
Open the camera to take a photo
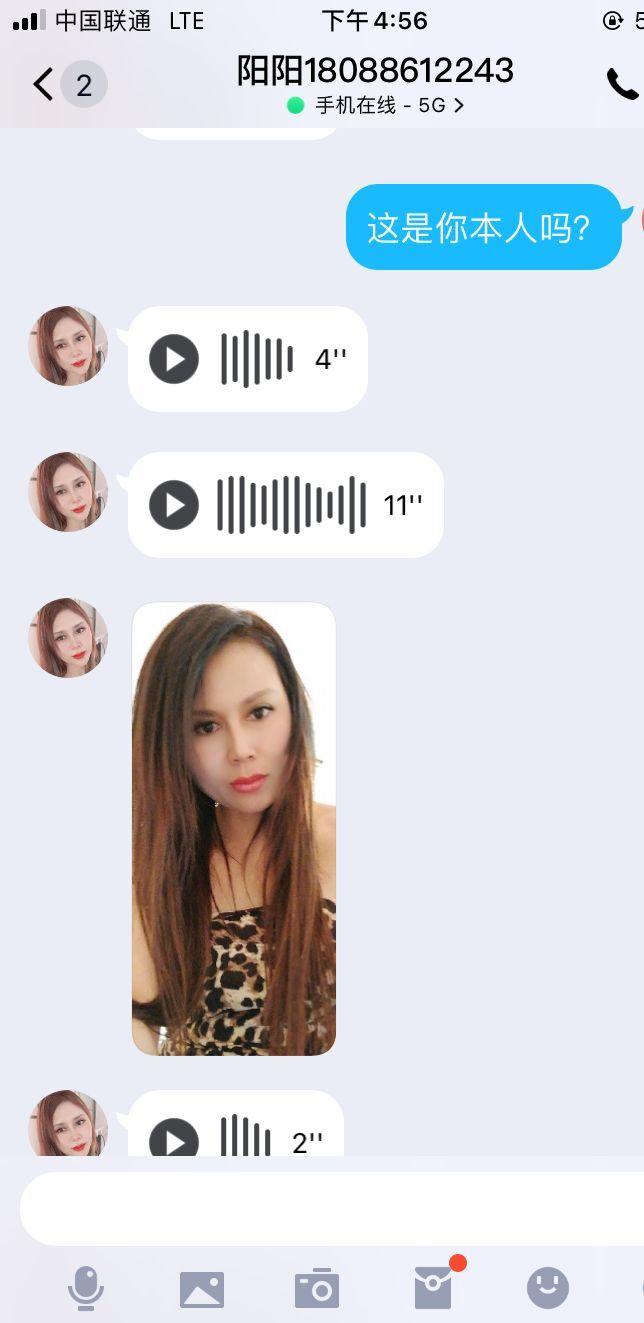click(x=317, y=1288)
